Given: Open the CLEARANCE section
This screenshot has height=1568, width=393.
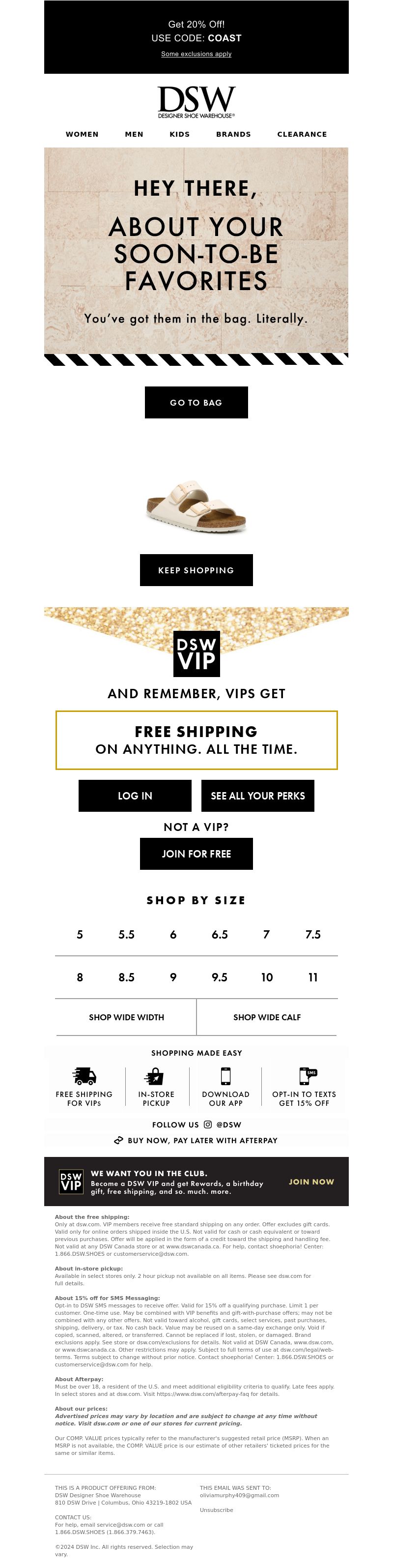Looking at the screenshot, I should [x=302, y=134].
